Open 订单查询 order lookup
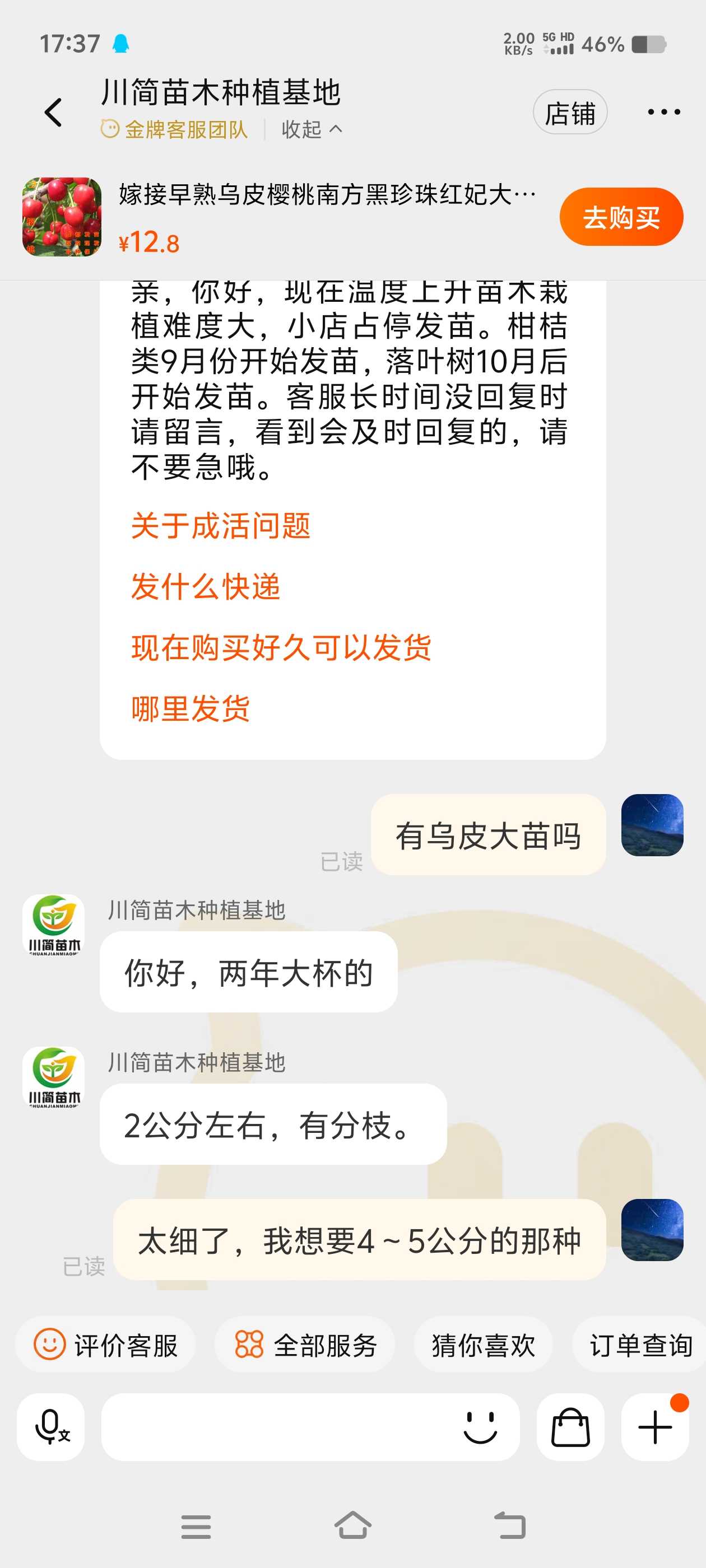 (x=640, y=1344)
